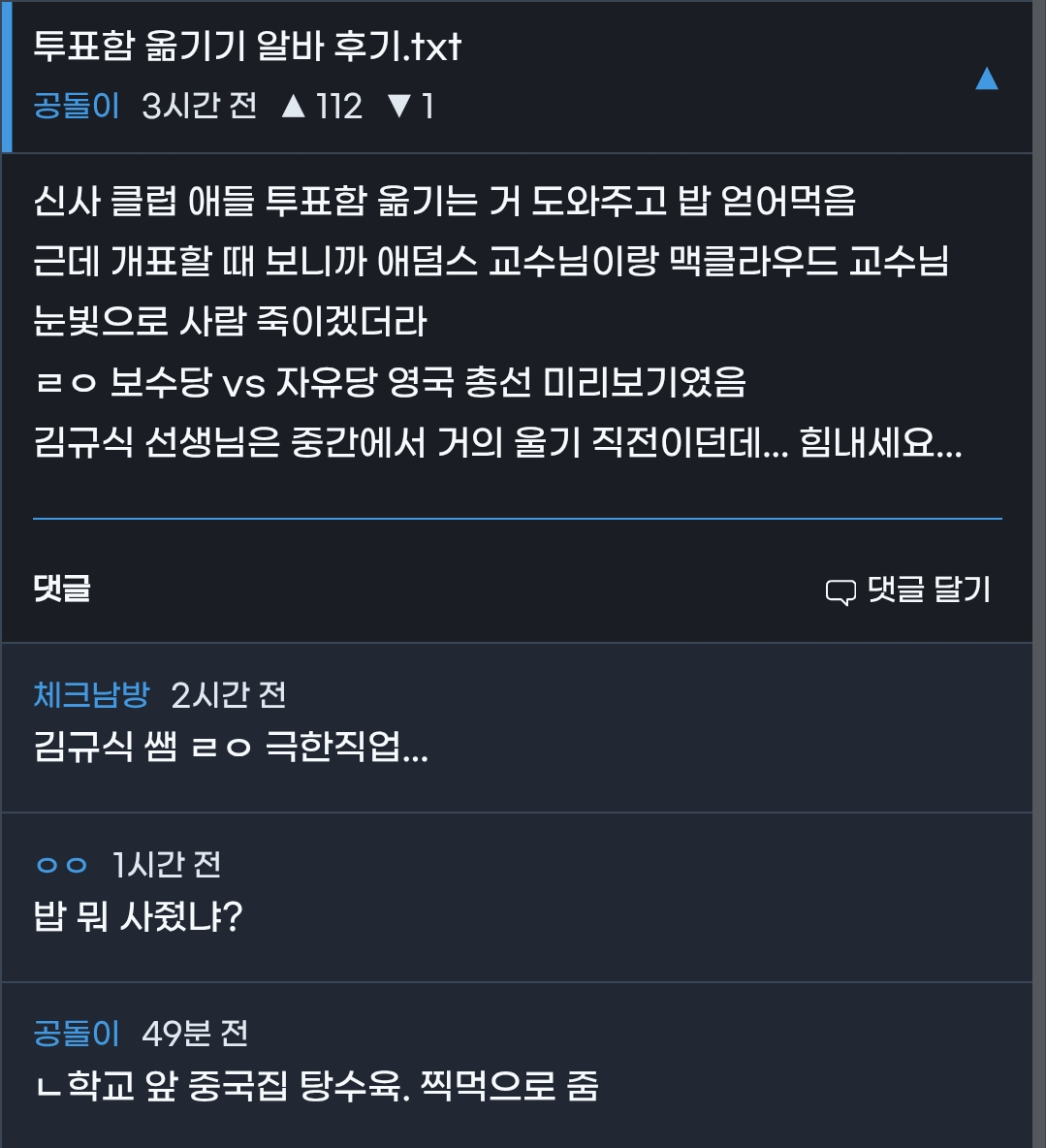Image resolution: width=1046 pixels, height=1148 pixels.
Task: Open commenter 체크남방's profile
Action: 91,694
